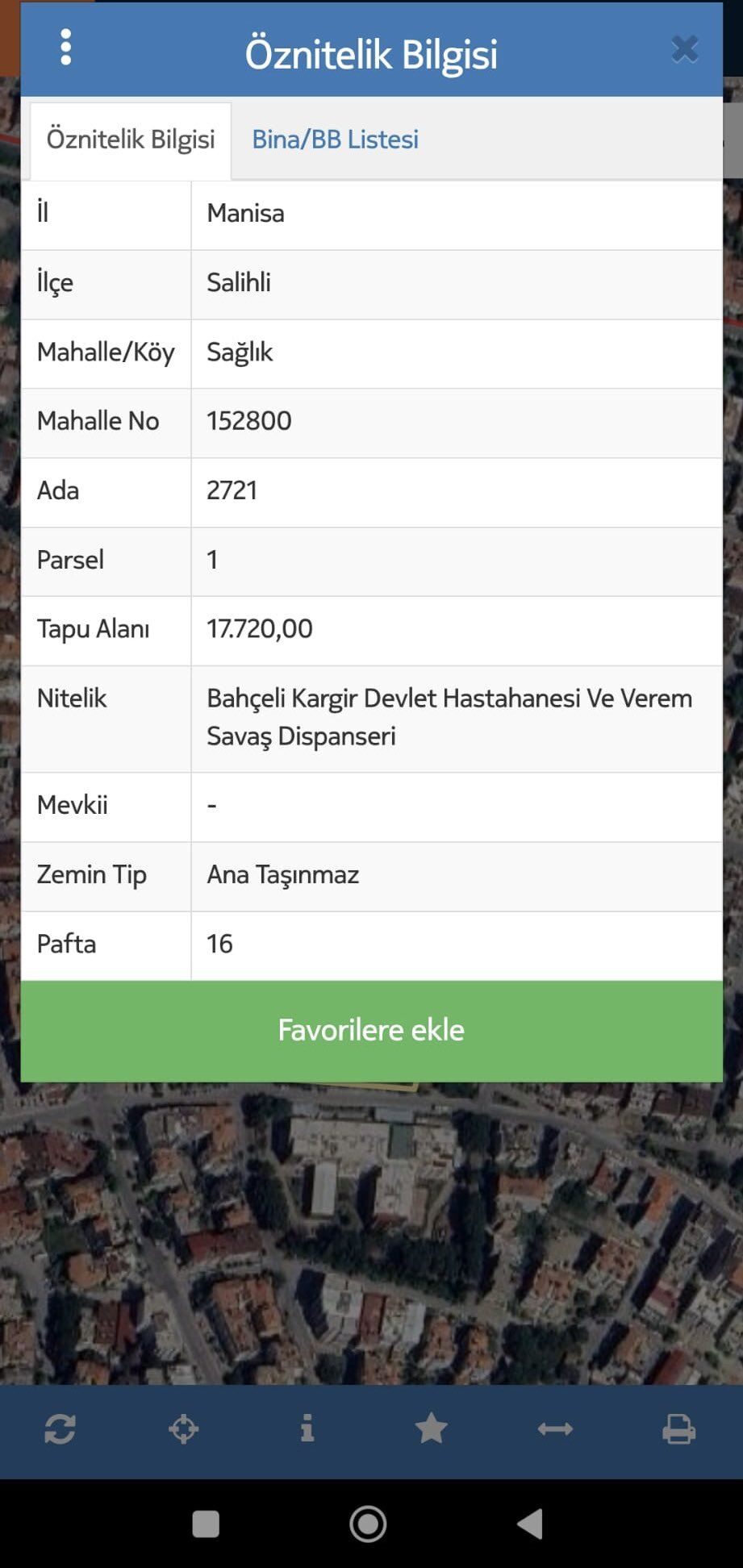Open the info tool in the toolbar
Image resolution: width=743 pixels, height=1568 pixels.
point(307,1429)
